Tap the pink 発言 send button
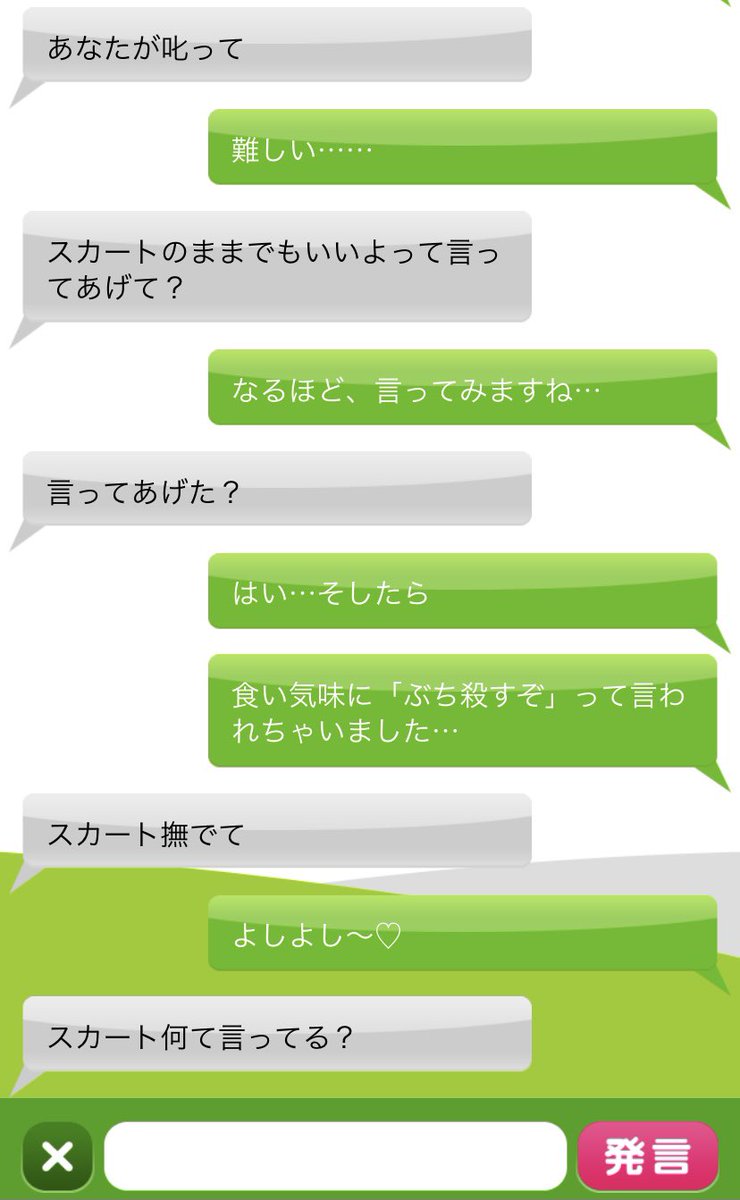 coord(647,1156)
